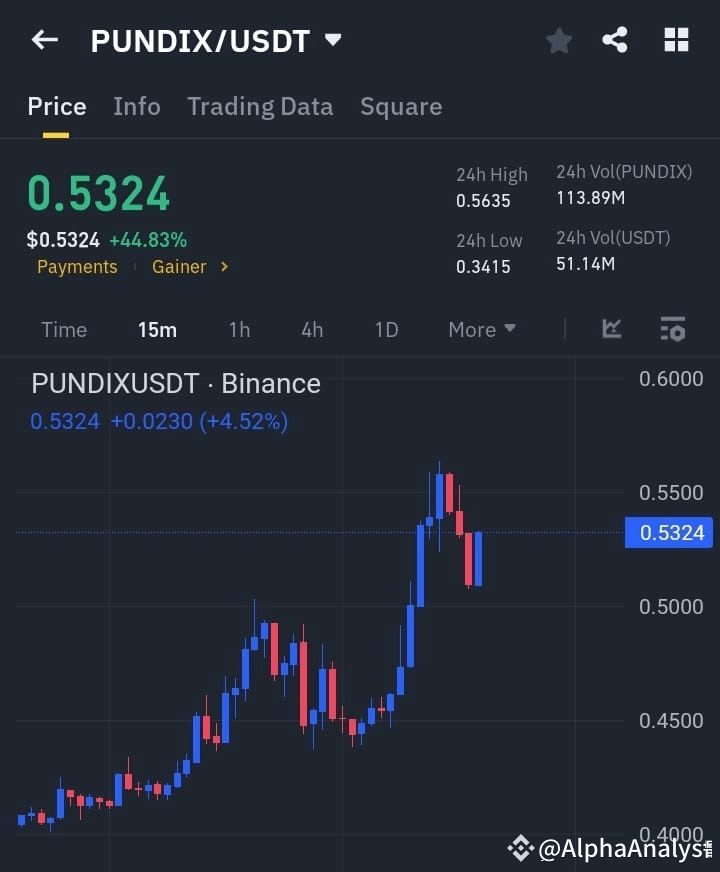Select the 15m timeframe

[x=157, y=329]
